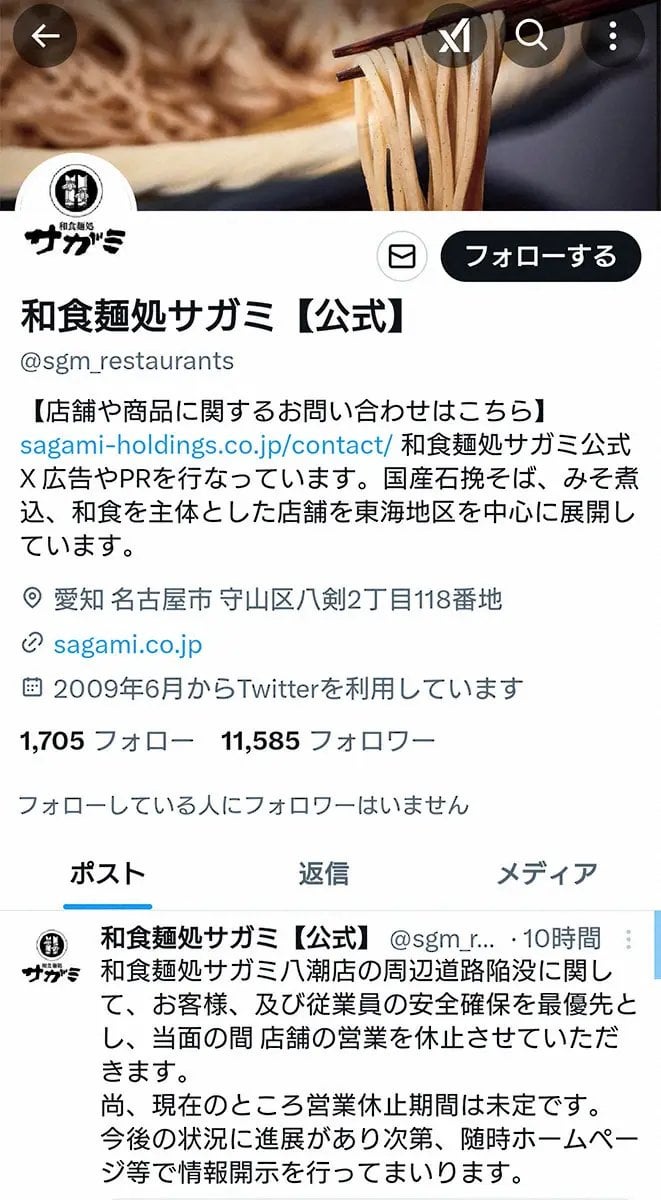The height and width of the screenshot is (1200, 661).
Task: Switch to the 返信 tab
Action: click(x=323, y=873)
